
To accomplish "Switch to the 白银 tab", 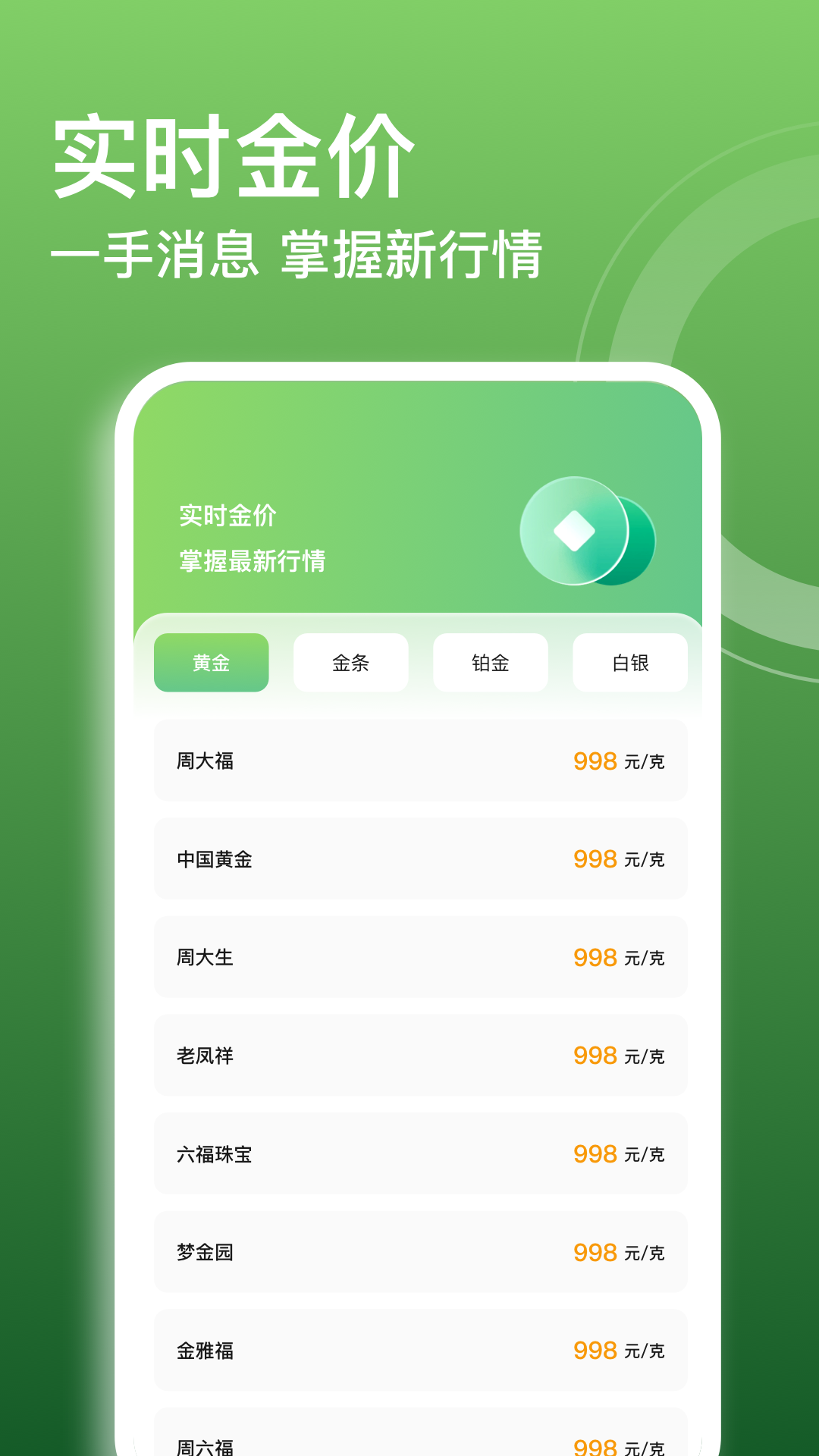I will pos(630,662).
